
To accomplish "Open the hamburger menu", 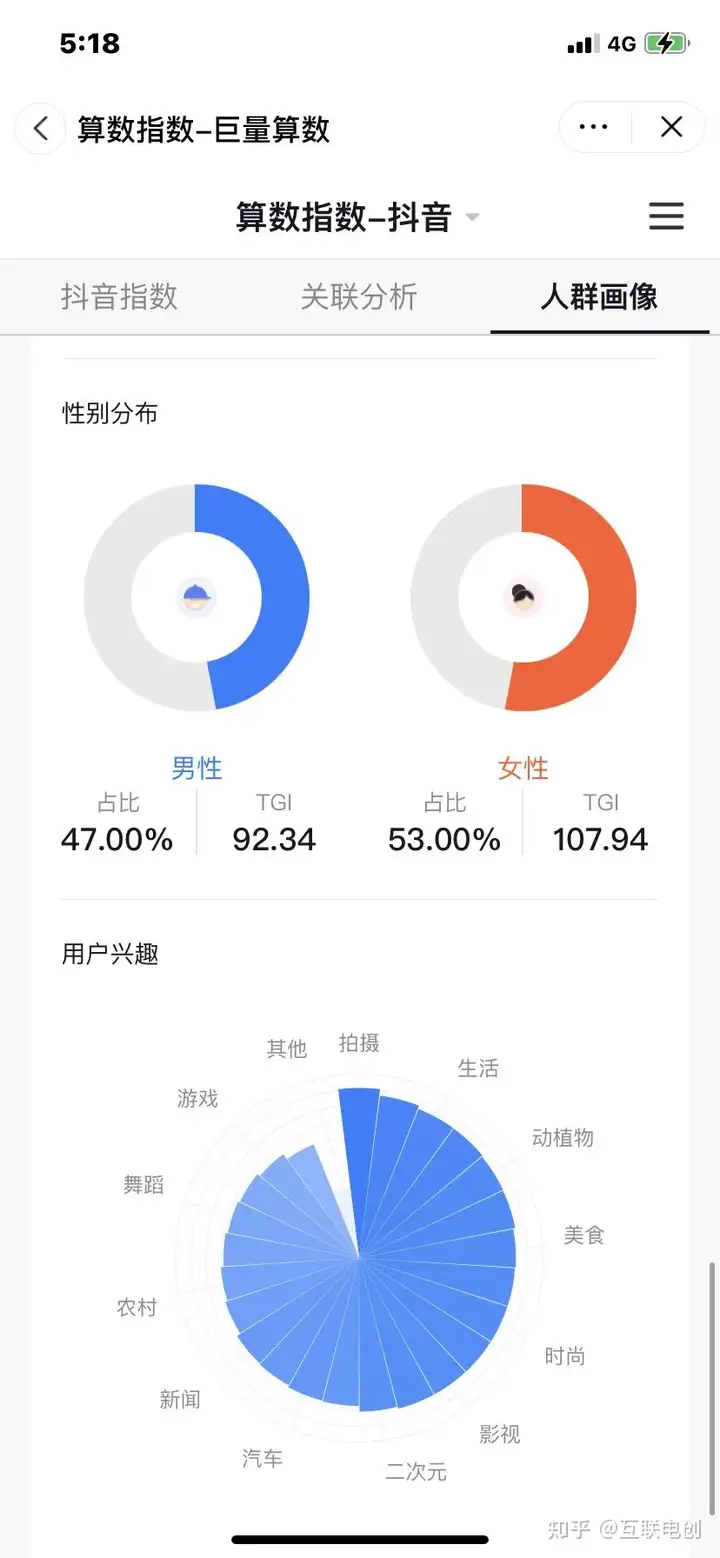I will [666, 217].
